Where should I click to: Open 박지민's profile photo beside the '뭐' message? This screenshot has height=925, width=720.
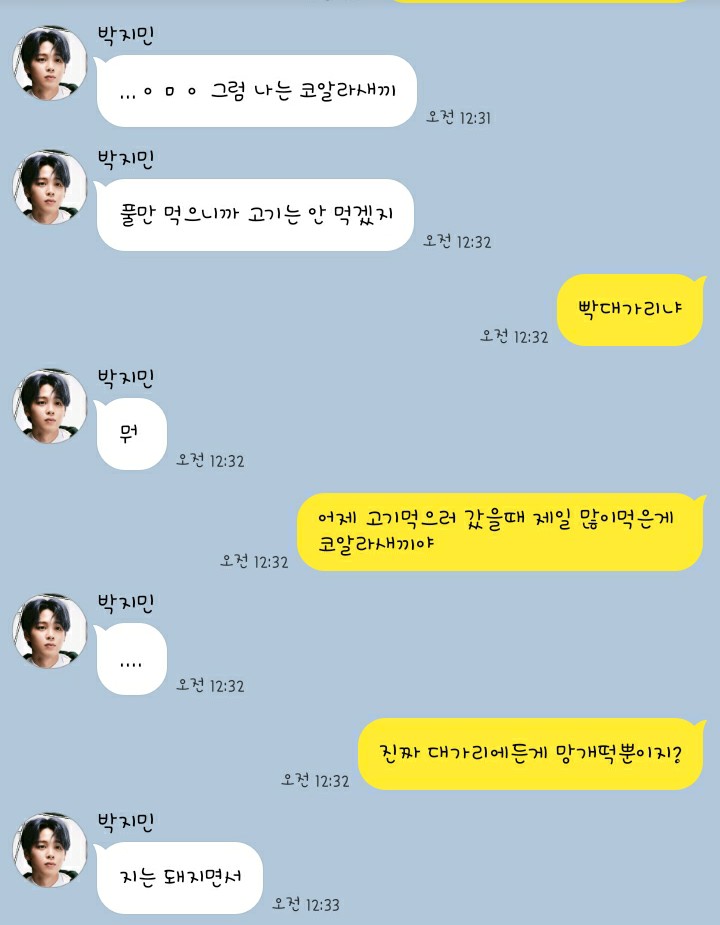click(x=49, y=406)
